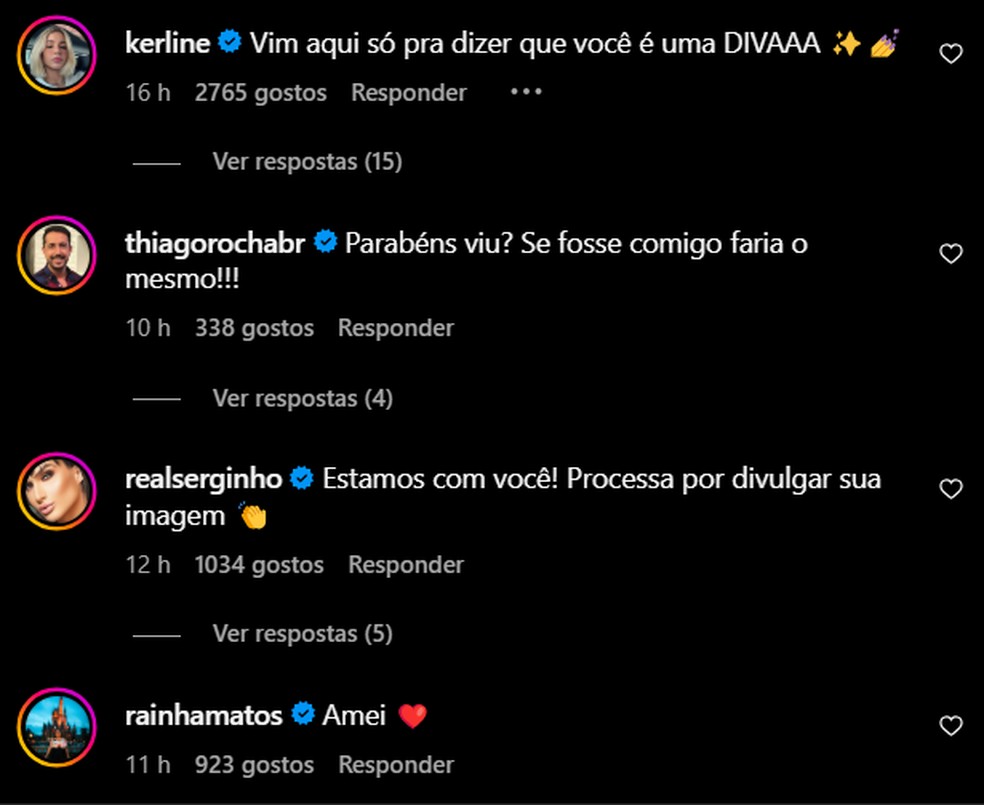The image size is (984, 805).
Task: Reply to thiagorochabr's comment
Action: point(395,328)
